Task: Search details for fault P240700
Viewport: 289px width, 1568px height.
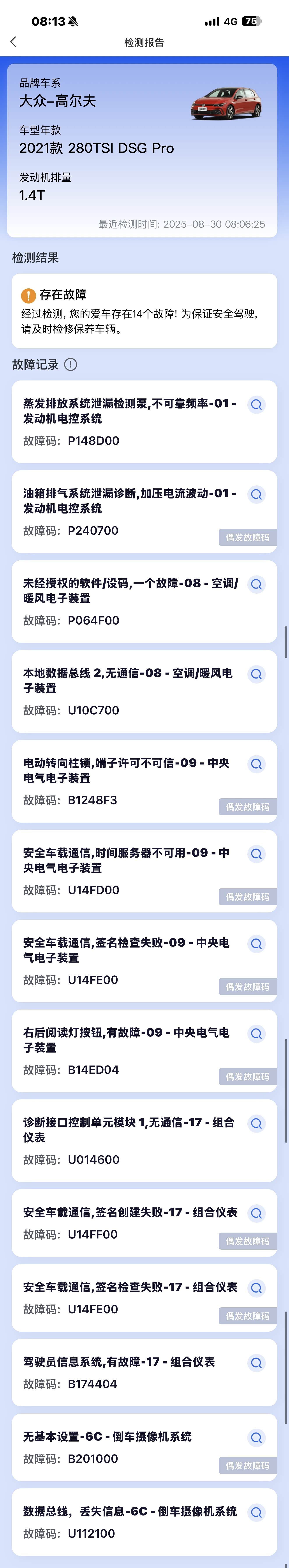Action: click(x=257, y=494)
